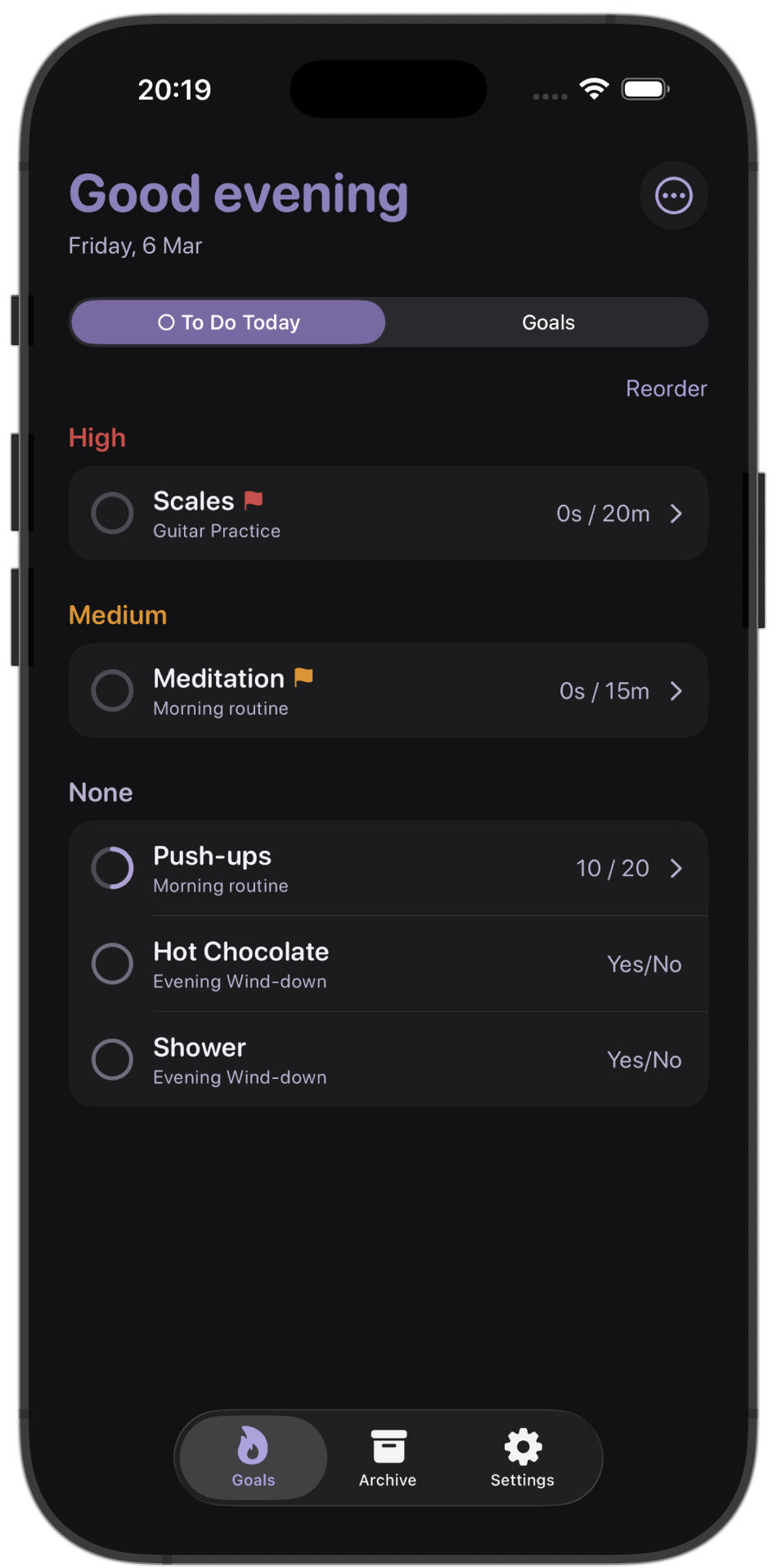The image size is (777, 1568).
Task: Open the more options ellipsis menu
Action: coord(673,195)
